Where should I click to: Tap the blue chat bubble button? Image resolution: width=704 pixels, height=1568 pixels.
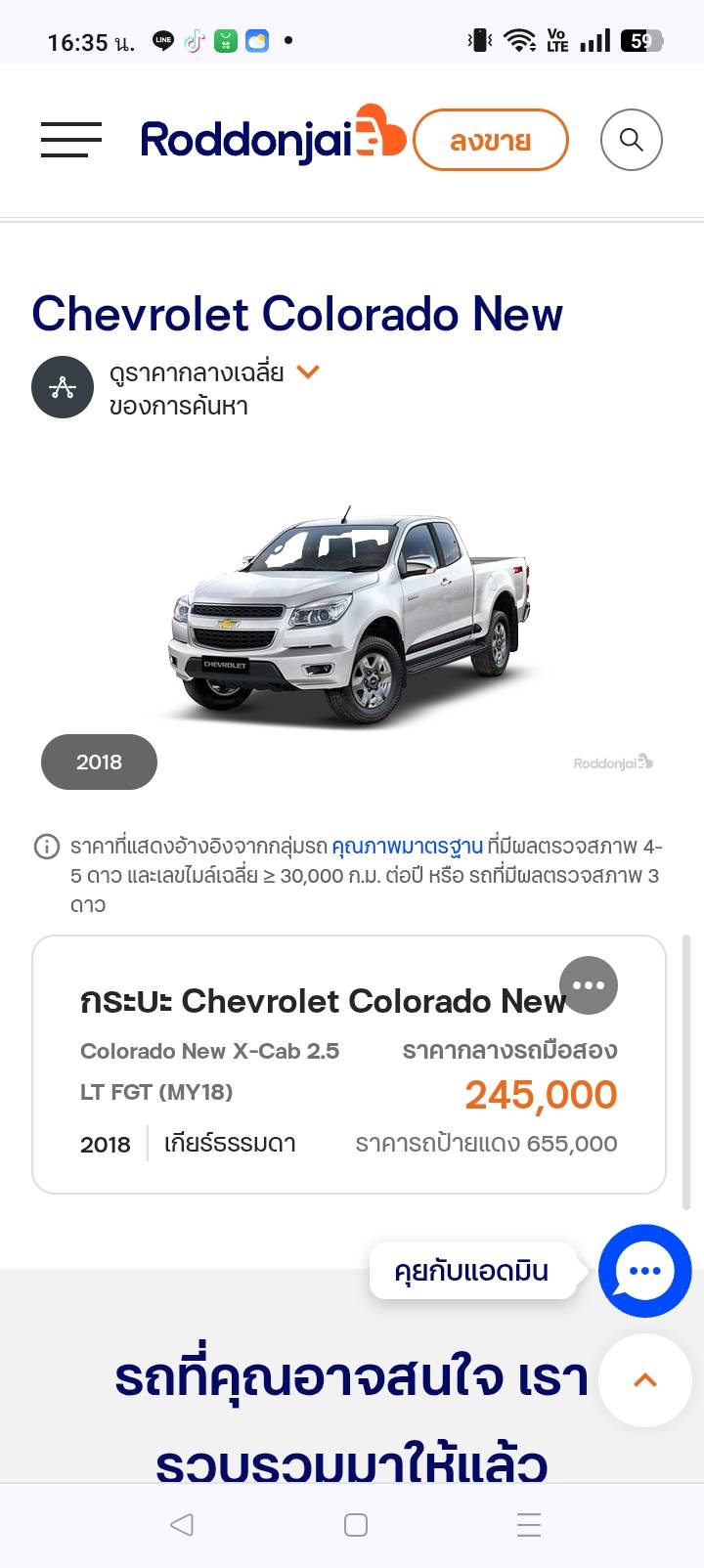pyautogui.click(x=645, y=1271)
